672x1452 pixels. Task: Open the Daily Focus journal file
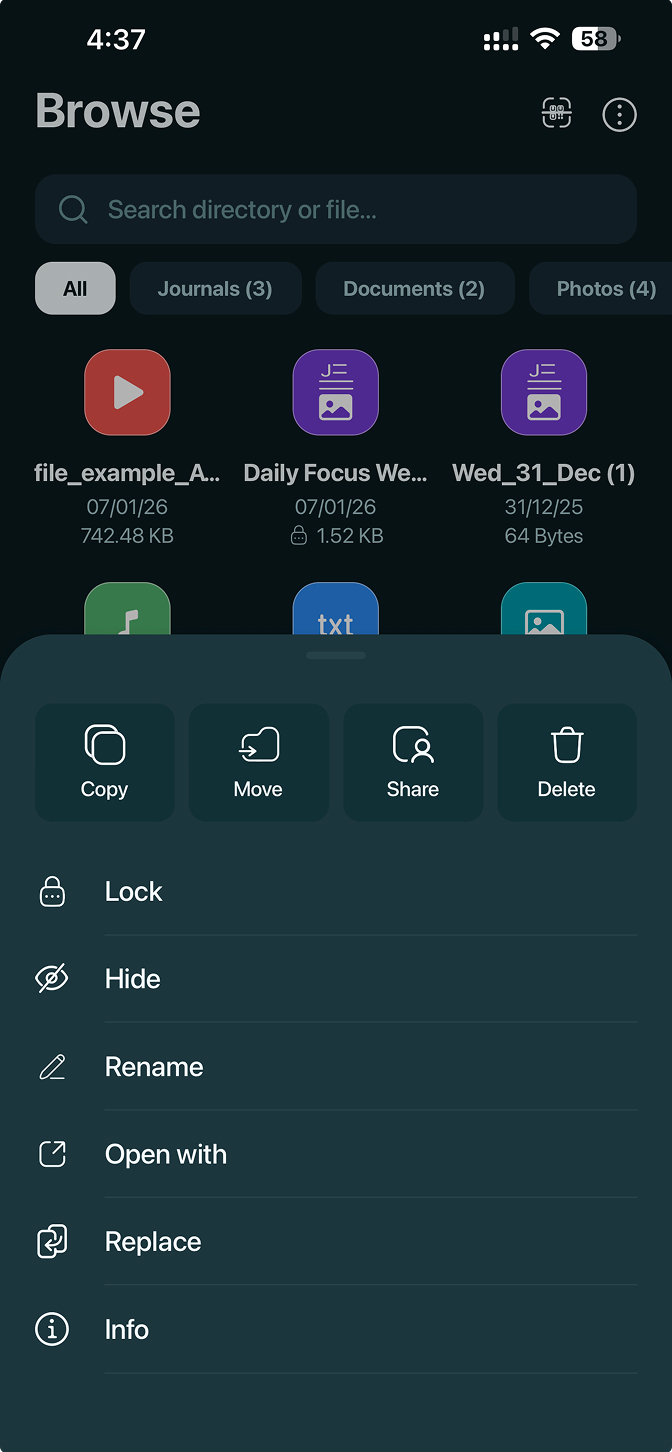(335, 393)
